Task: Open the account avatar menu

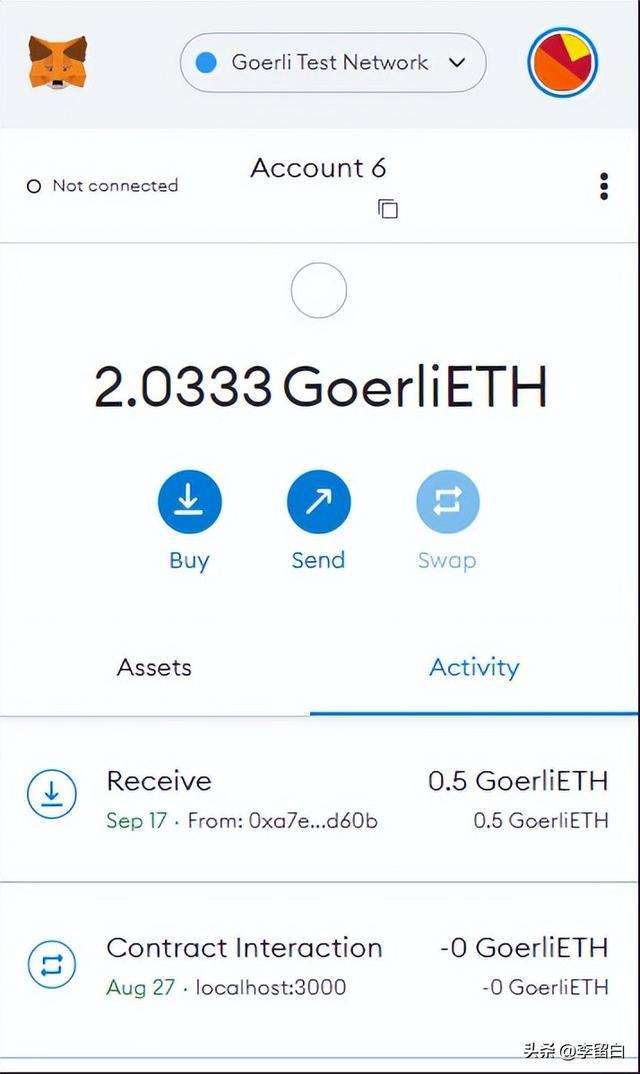Action: tap(562, 62)
